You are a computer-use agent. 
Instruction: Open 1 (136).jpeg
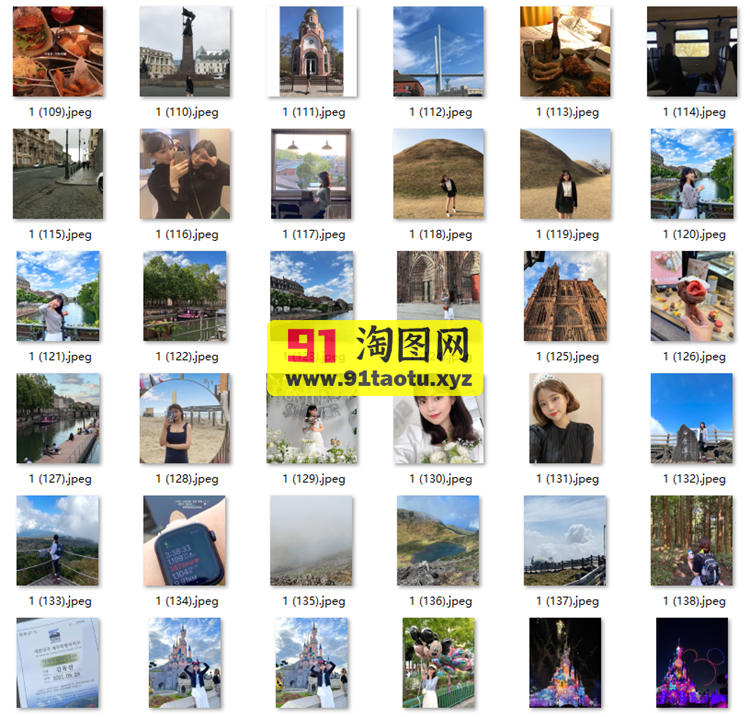coord(438,540)
